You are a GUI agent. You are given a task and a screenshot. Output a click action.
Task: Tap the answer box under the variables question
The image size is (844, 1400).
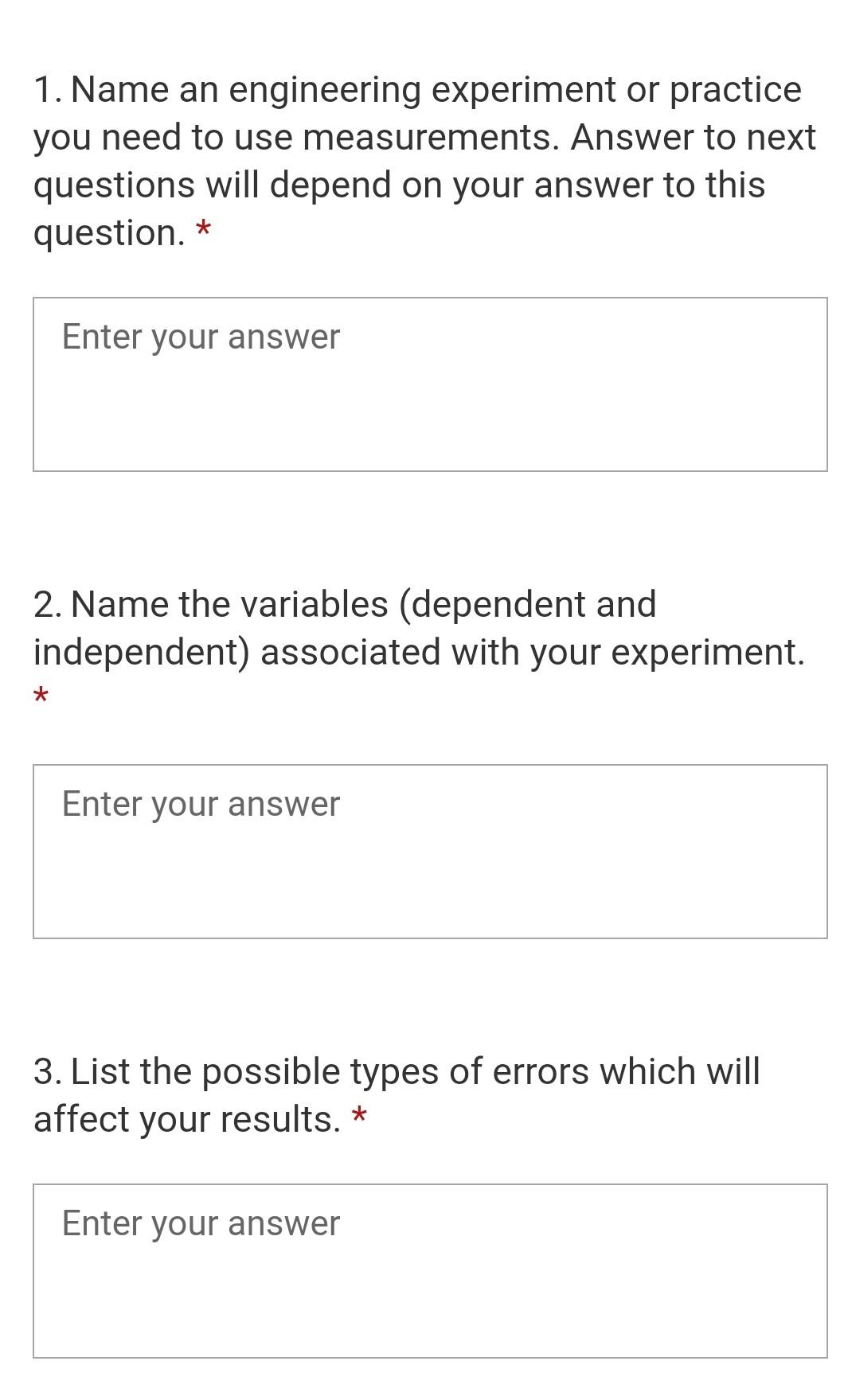click(x=430, y=852)
